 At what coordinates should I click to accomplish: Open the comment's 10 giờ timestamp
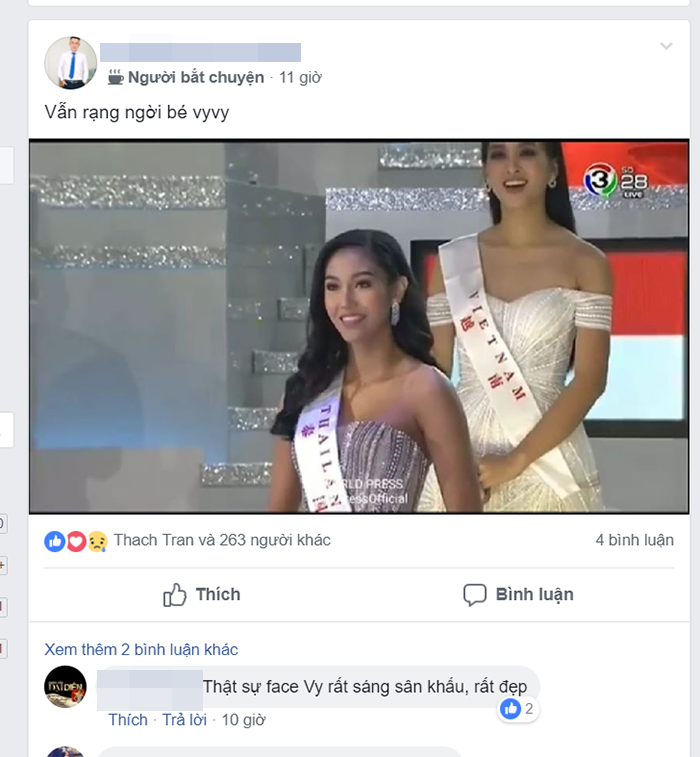tap(244, 720)
